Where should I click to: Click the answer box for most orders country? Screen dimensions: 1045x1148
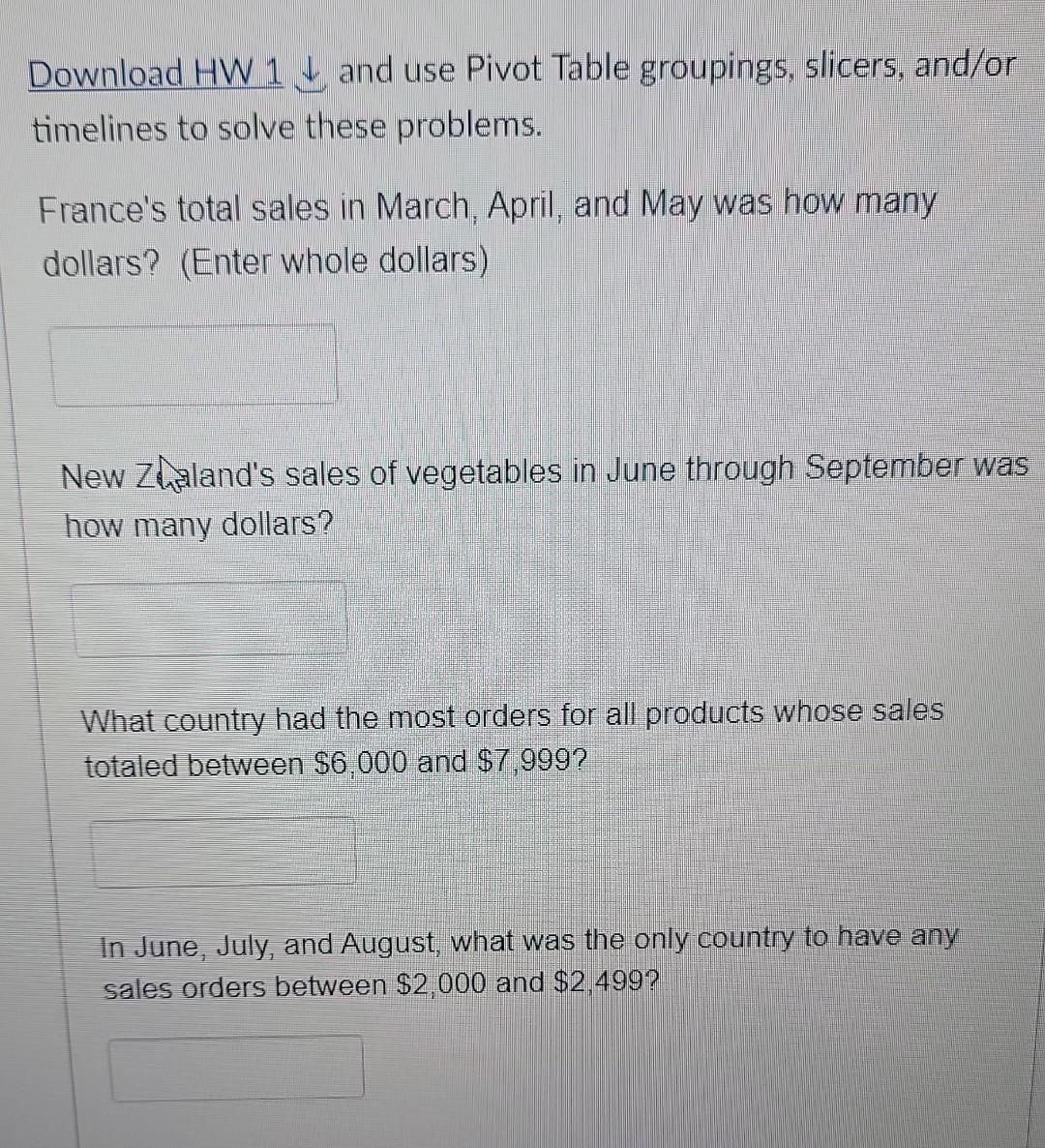(x=223, y=852)
